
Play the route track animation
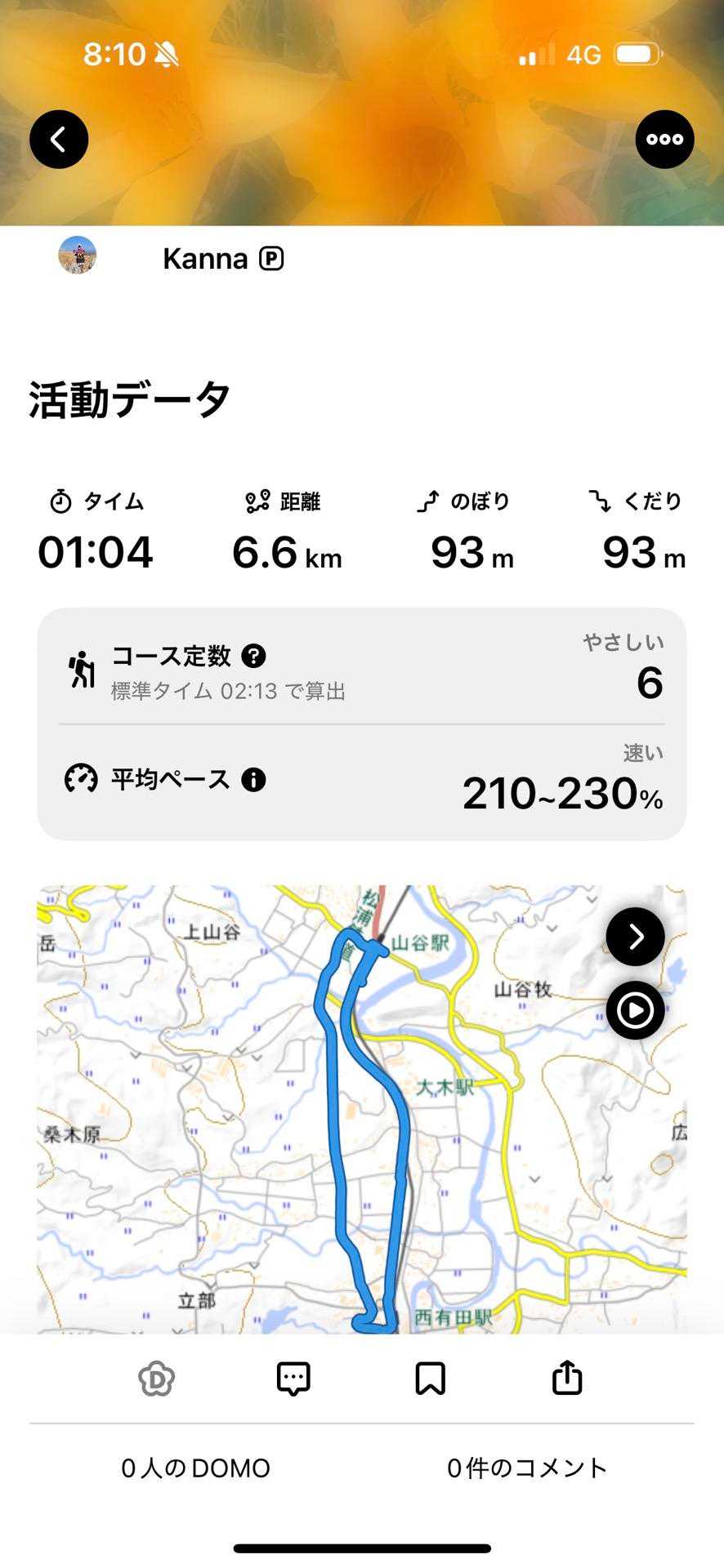point(635,1010)
